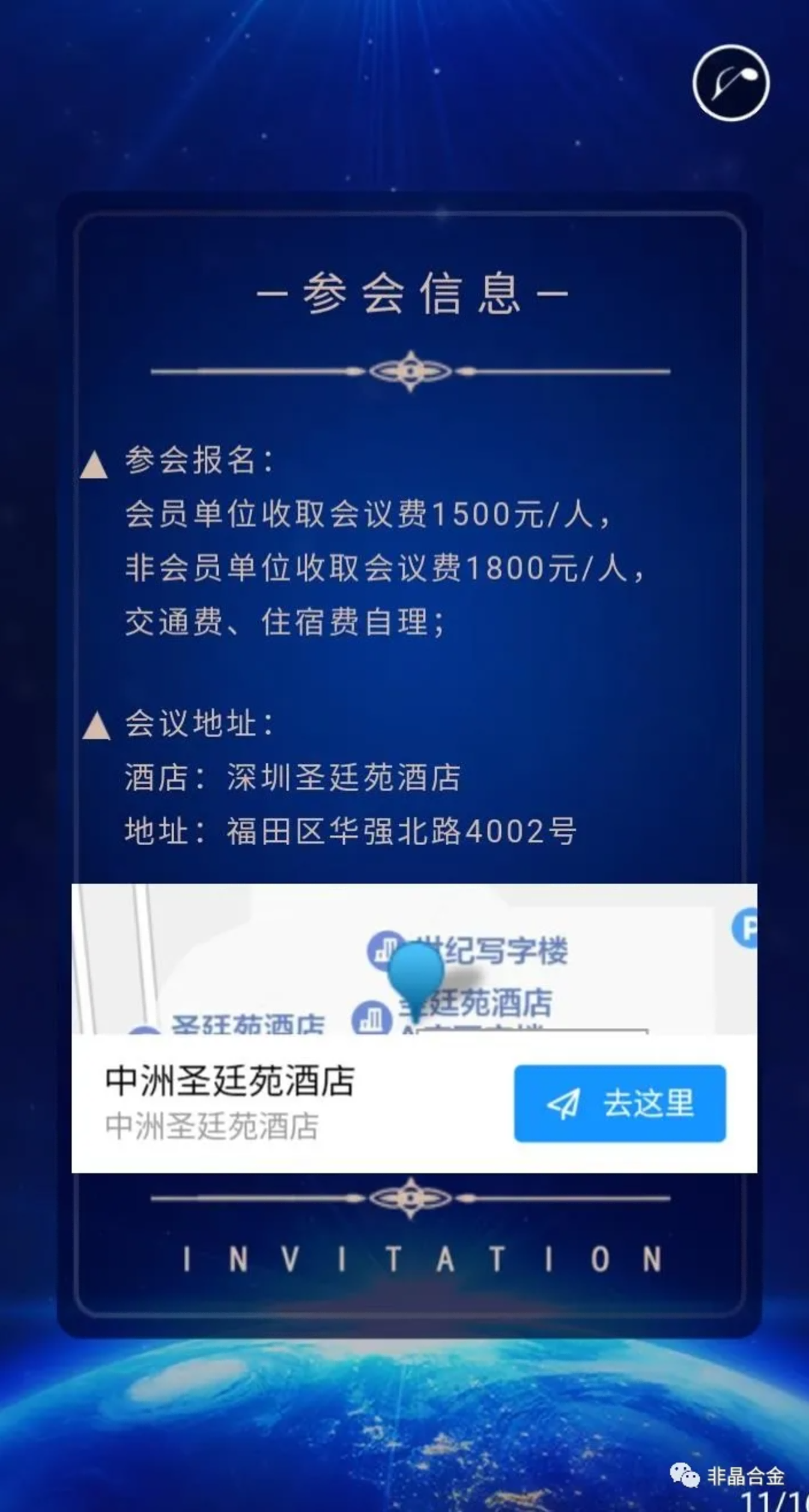Open the map preview of 圣廷苑酒店
This screenshot has width=809, height=1512.
[414, 959]
